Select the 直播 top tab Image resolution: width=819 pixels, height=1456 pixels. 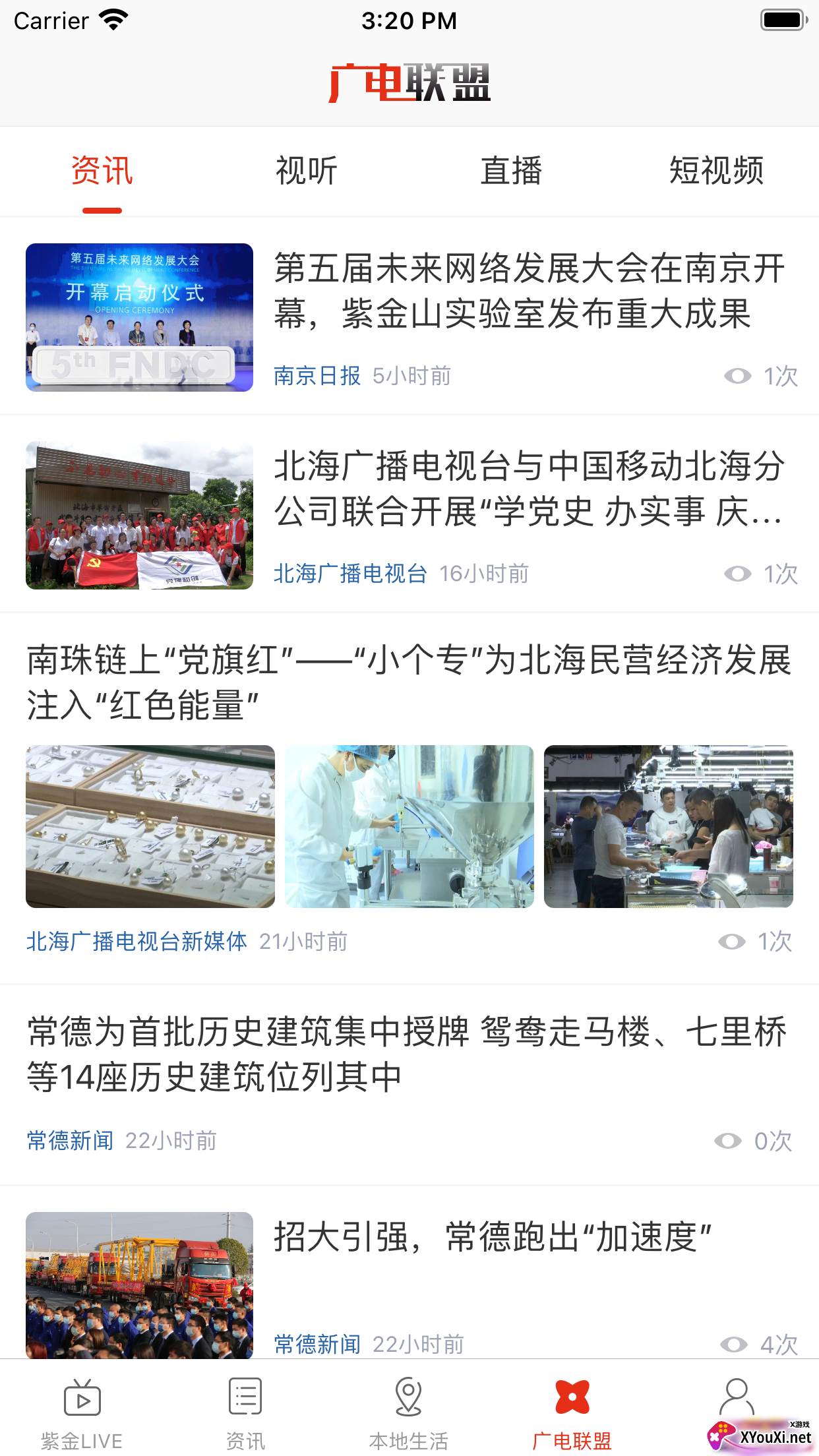[x=511, y=171]
